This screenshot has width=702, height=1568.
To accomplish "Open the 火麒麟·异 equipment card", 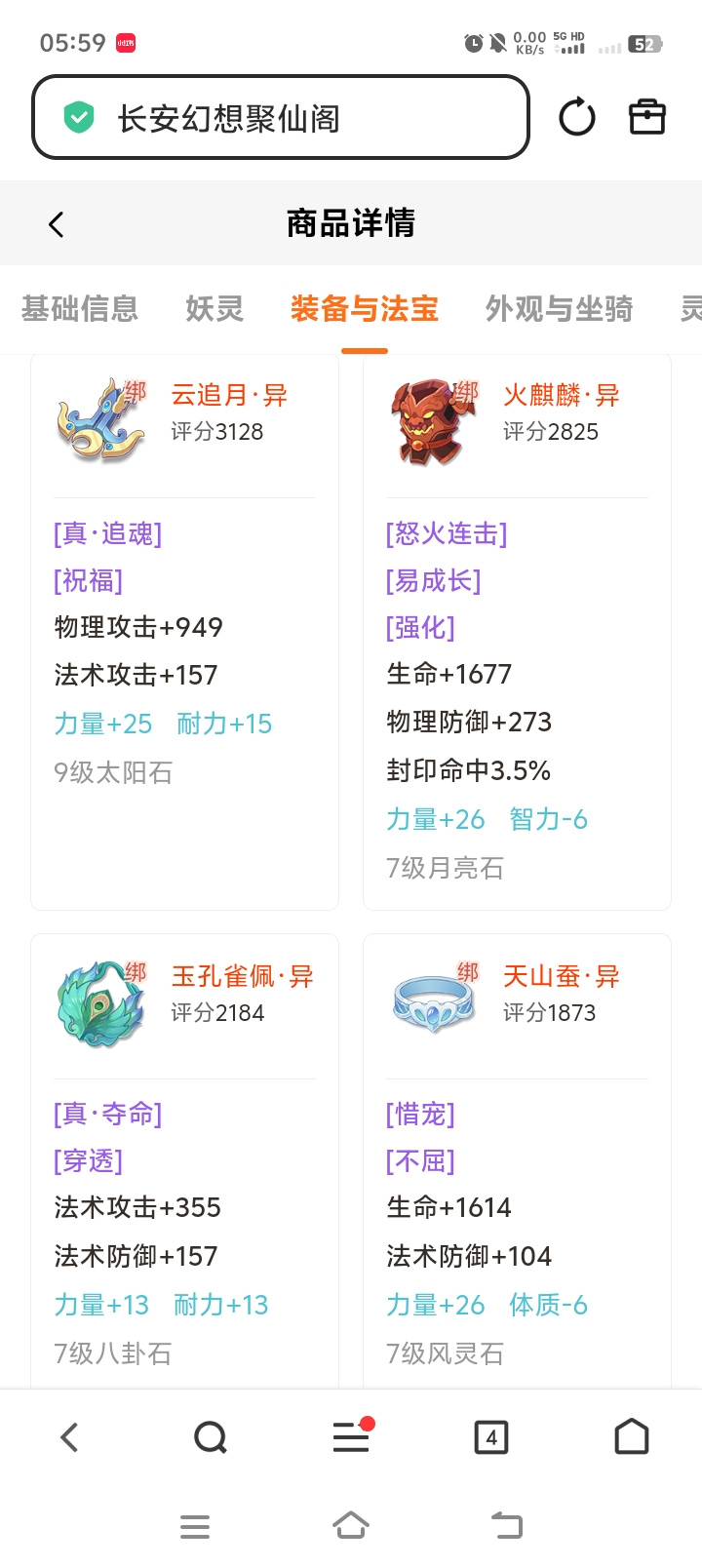I will point(517,632).
